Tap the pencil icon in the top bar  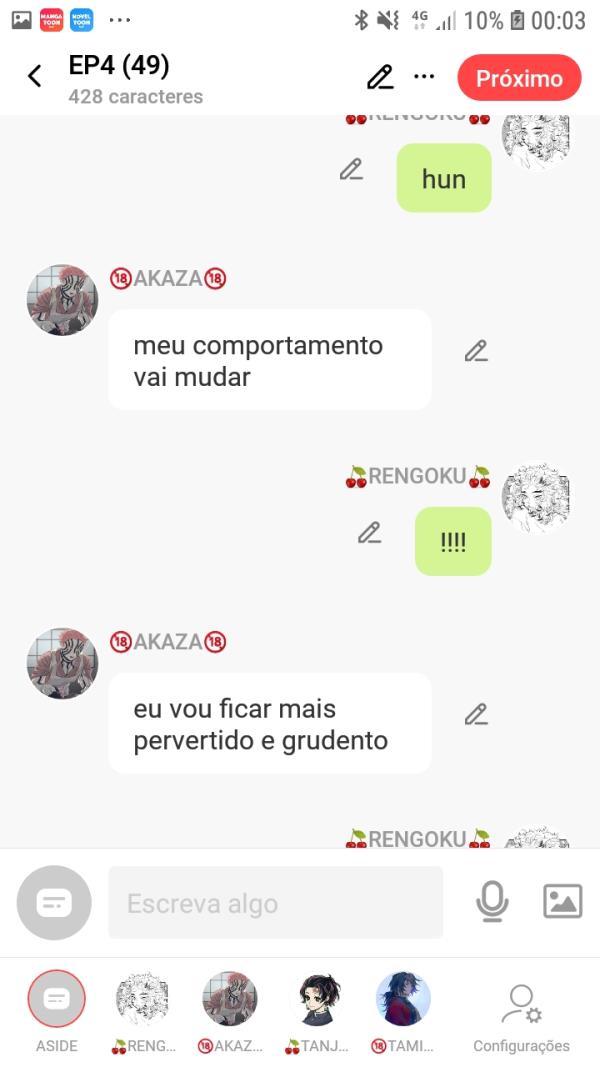coord(380,77)
